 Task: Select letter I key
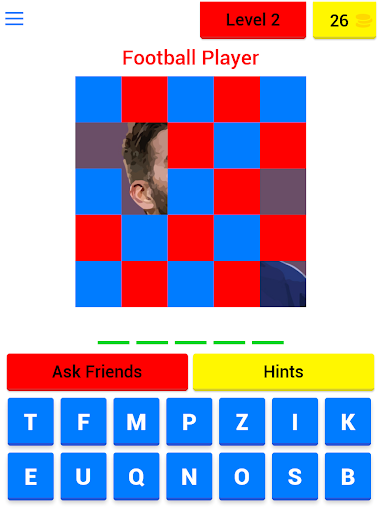tap(295, 422)
